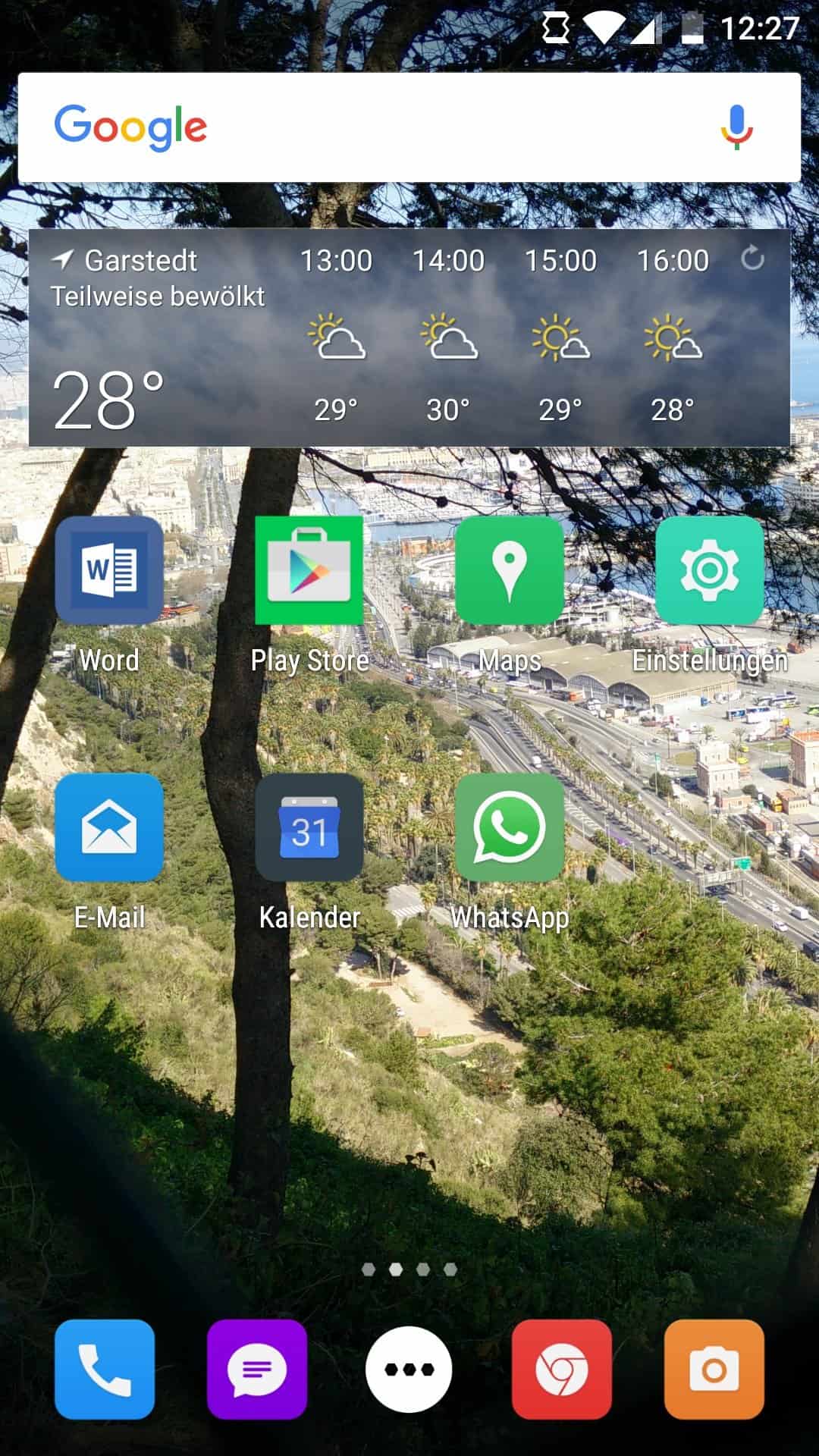Open Einstellungen settings
Viewport: 819px width, 1456px height.
(x=710, y=570)
